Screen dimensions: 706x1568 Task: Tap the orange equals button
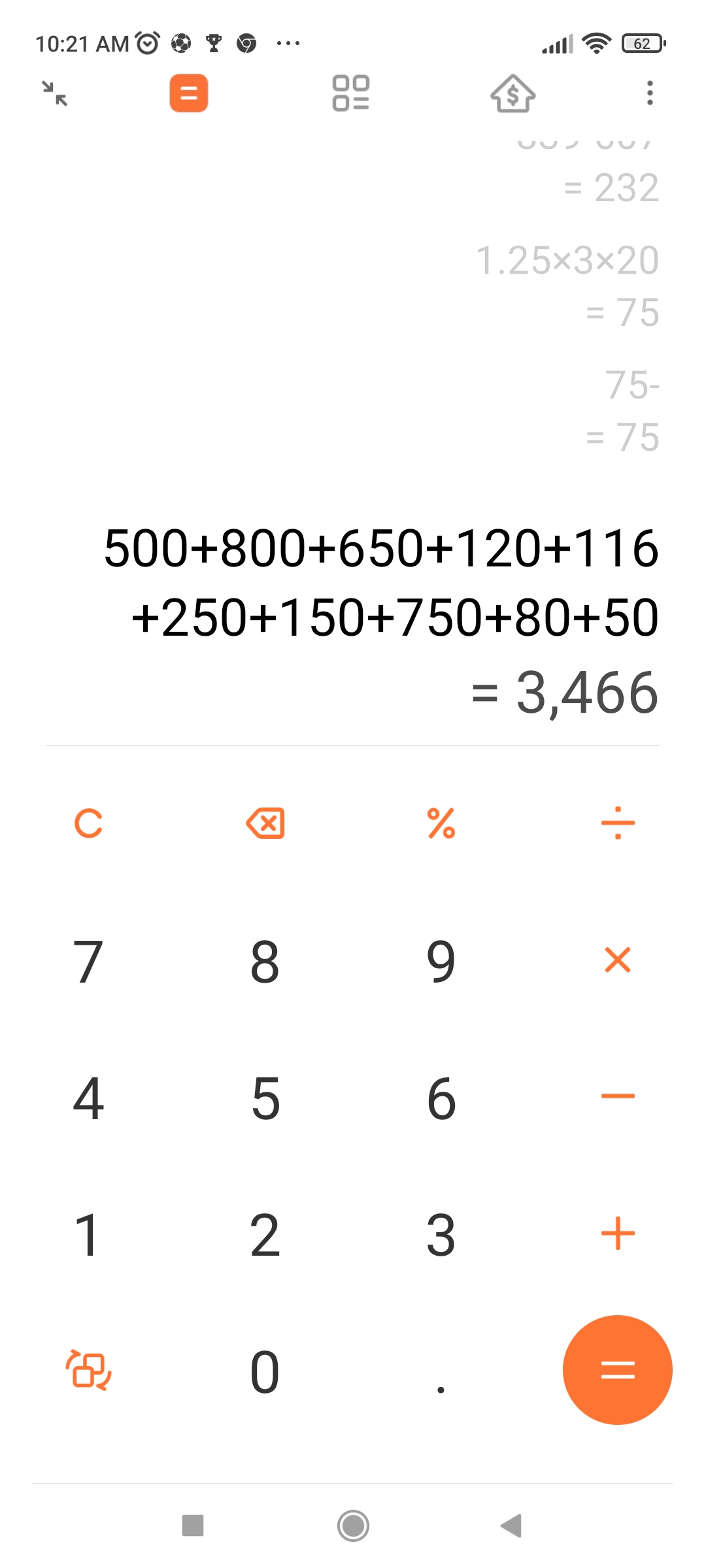pos(618,1369)
